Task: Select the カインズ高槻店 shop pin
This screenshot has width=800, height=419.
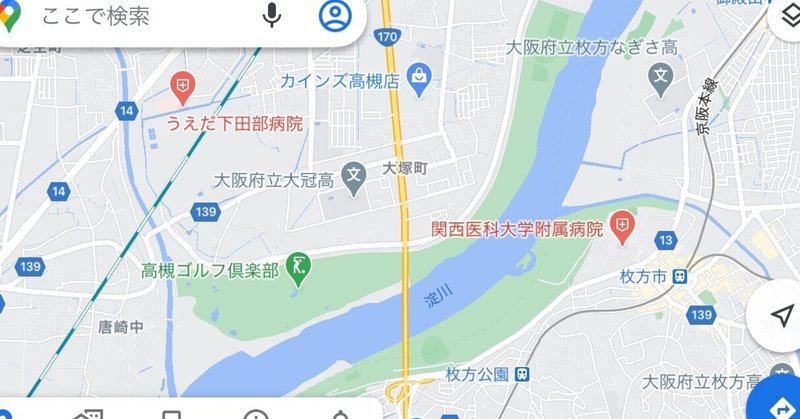Action: [418, 75]
